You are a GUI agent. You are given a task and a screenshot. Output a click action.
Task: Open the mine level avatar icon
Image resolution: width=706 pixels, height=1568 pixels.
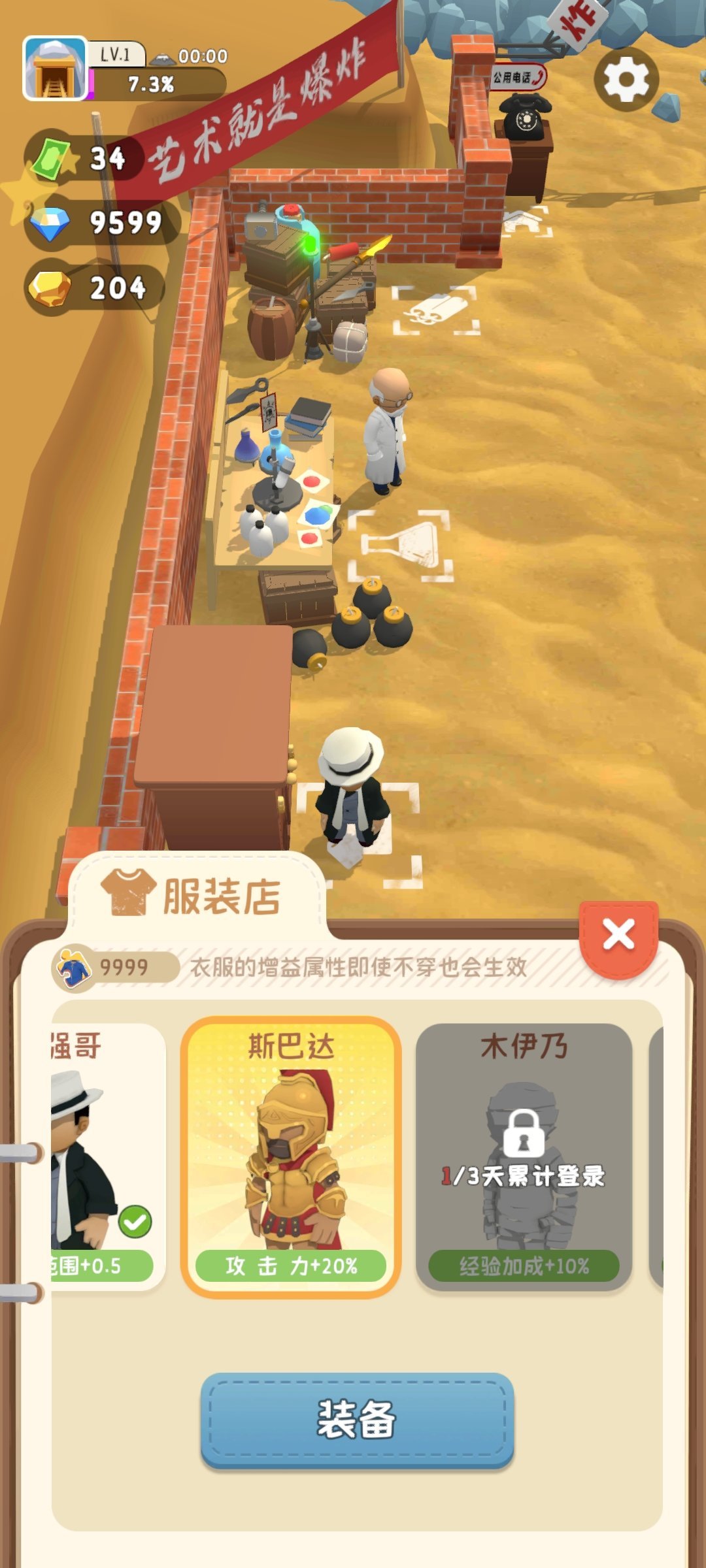[55, 69]
